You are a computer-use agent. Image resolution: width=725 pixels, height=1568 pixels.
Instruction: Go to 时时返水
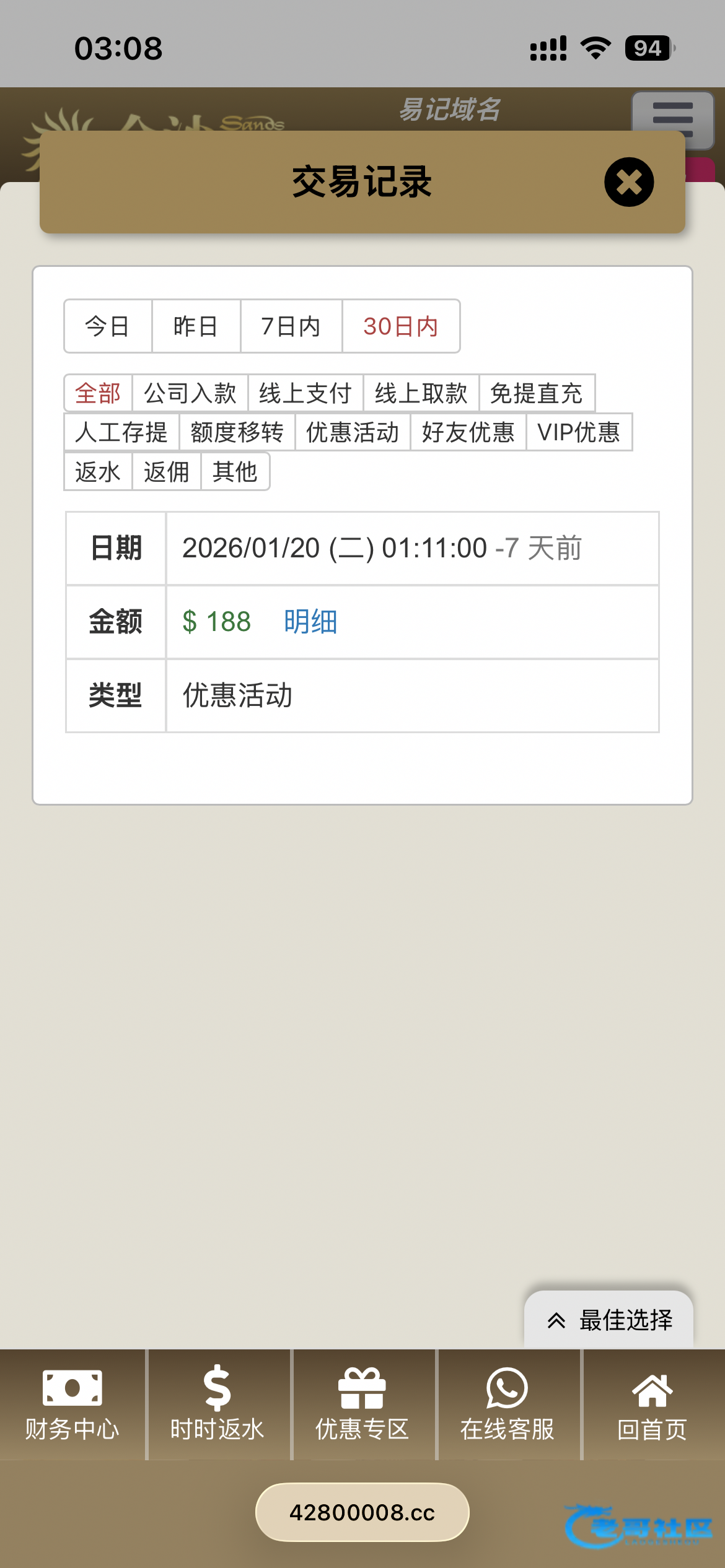(217, 1405)
